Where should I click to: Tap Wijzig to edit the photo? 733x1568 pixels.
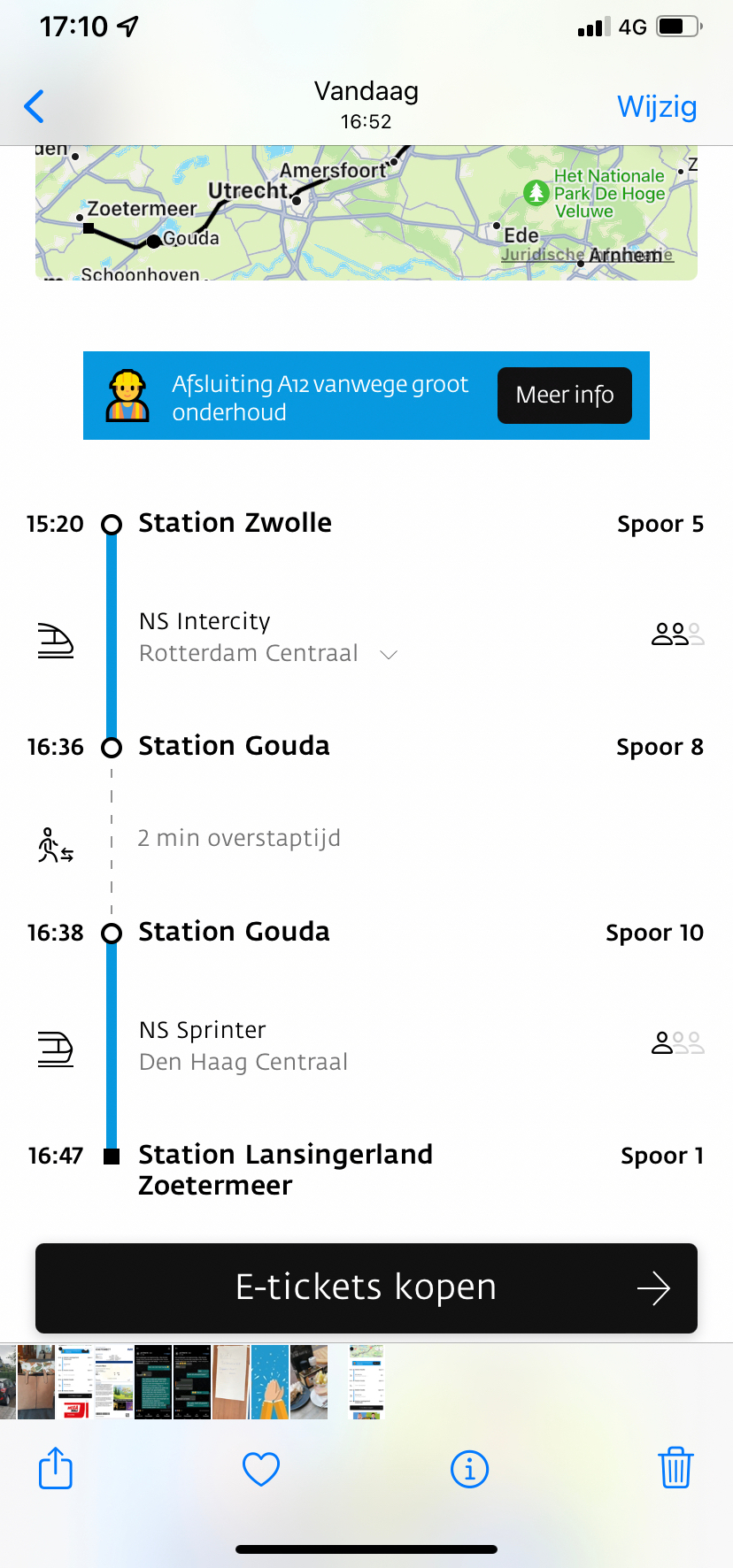[x=657, y=106]
